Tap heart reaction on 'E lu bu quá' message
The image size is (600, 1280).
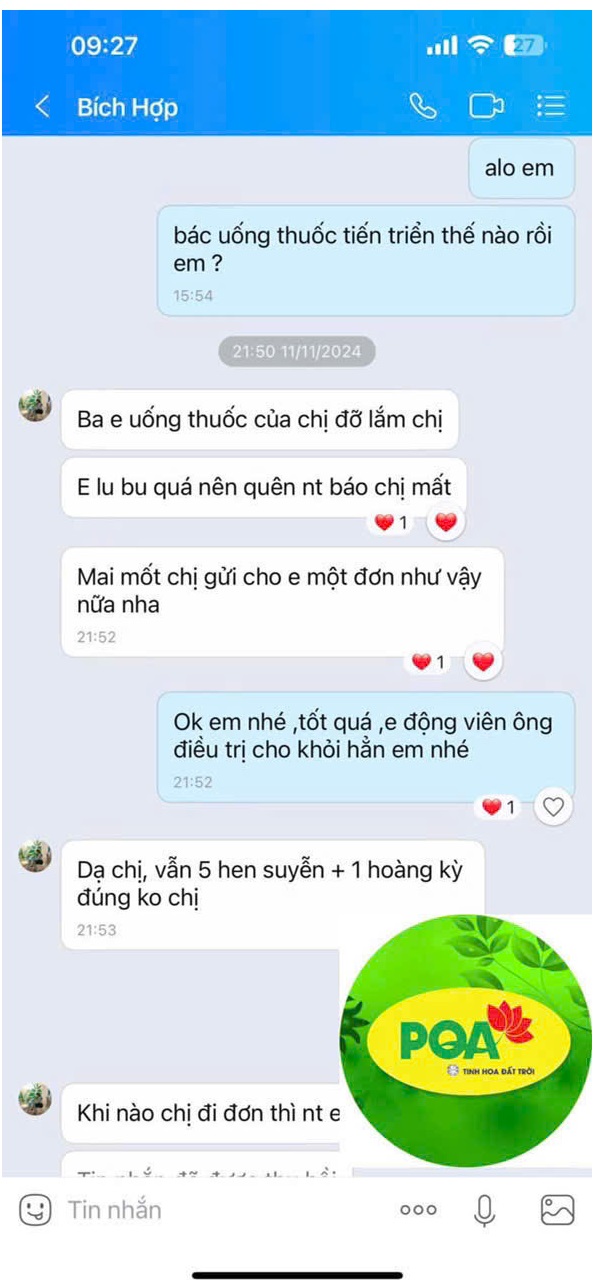pyautogui.click(x=446, y=522)
